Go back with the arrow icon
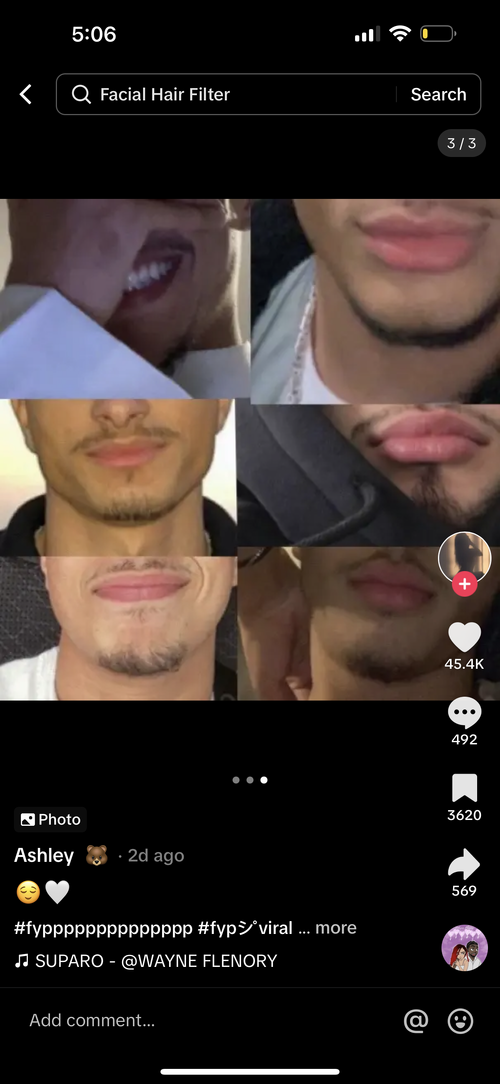The width and height of the screenshot is (500, 1084). [x=26, y=94]
